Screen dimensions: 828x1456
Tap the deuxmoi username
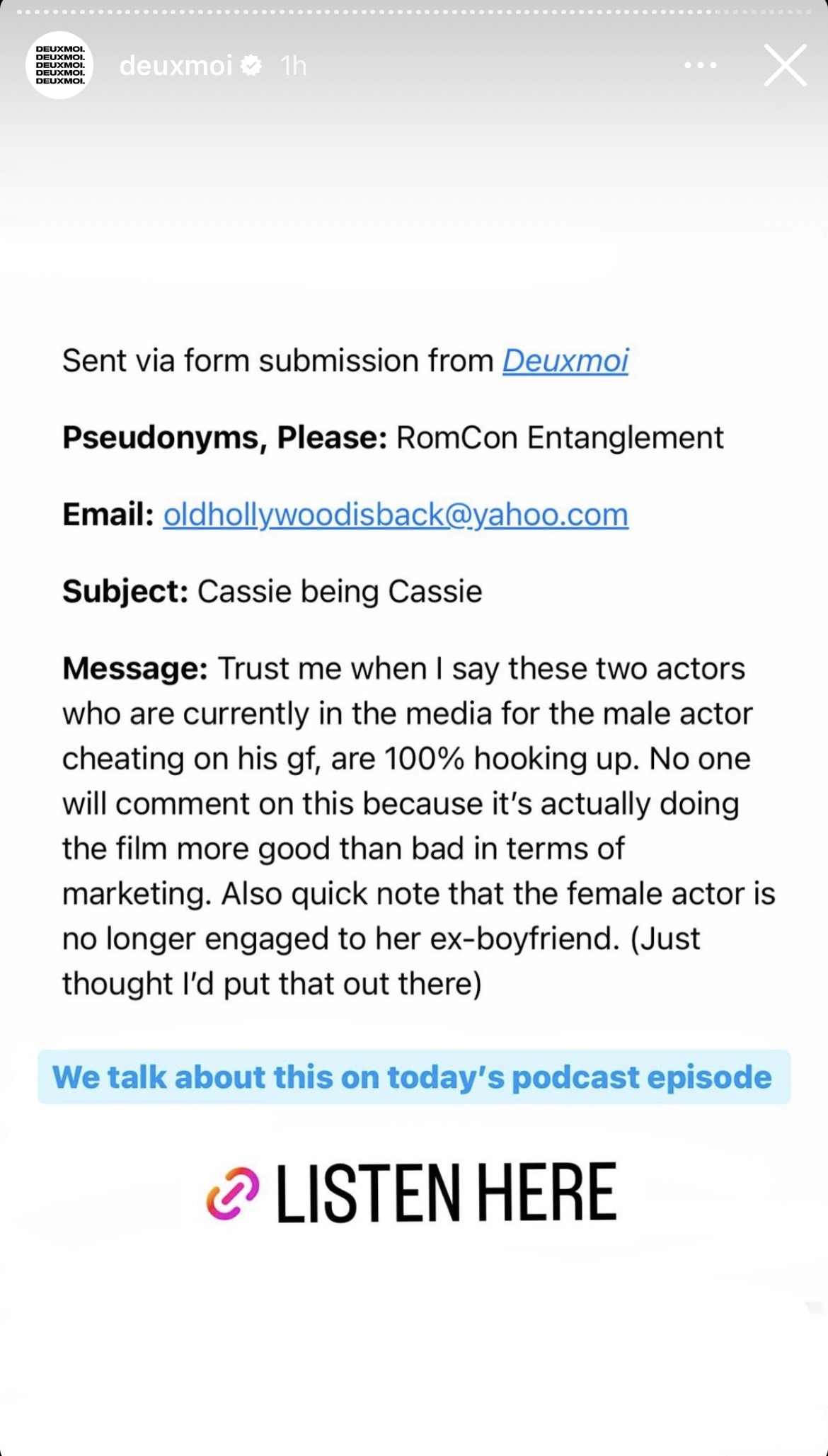[x=176, y=66]
